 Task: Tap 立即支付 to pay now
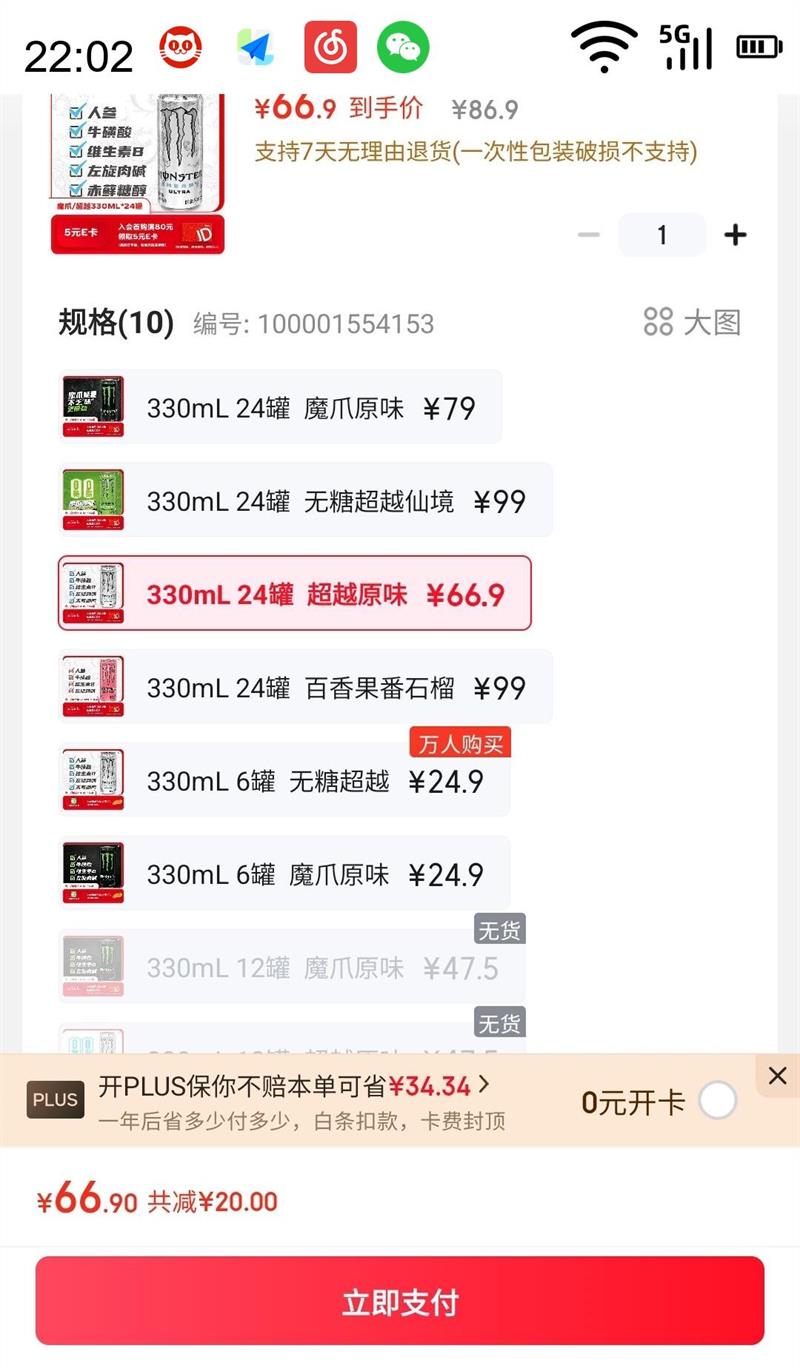(400, 1301)
